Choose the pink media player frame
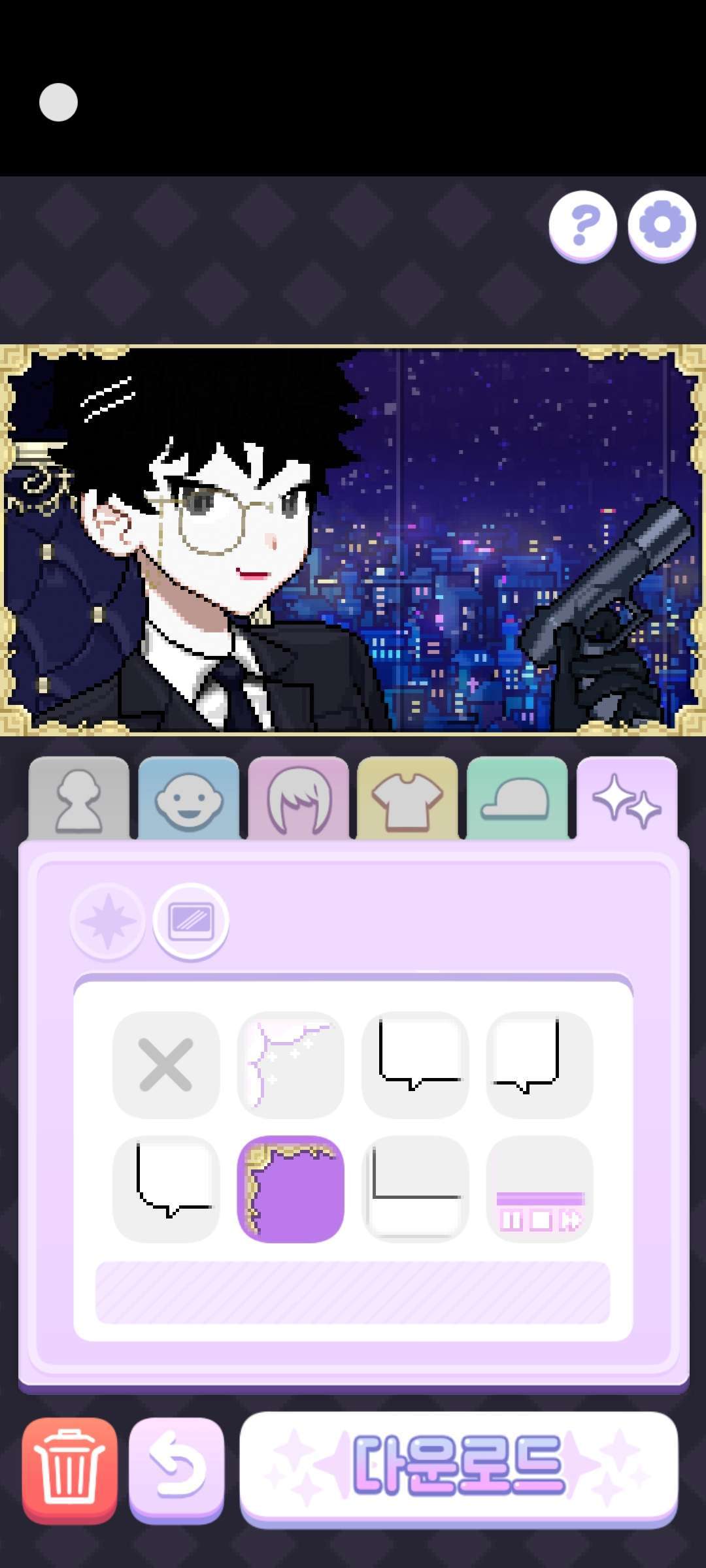The image size is (706, 1568). (539, 1189)
